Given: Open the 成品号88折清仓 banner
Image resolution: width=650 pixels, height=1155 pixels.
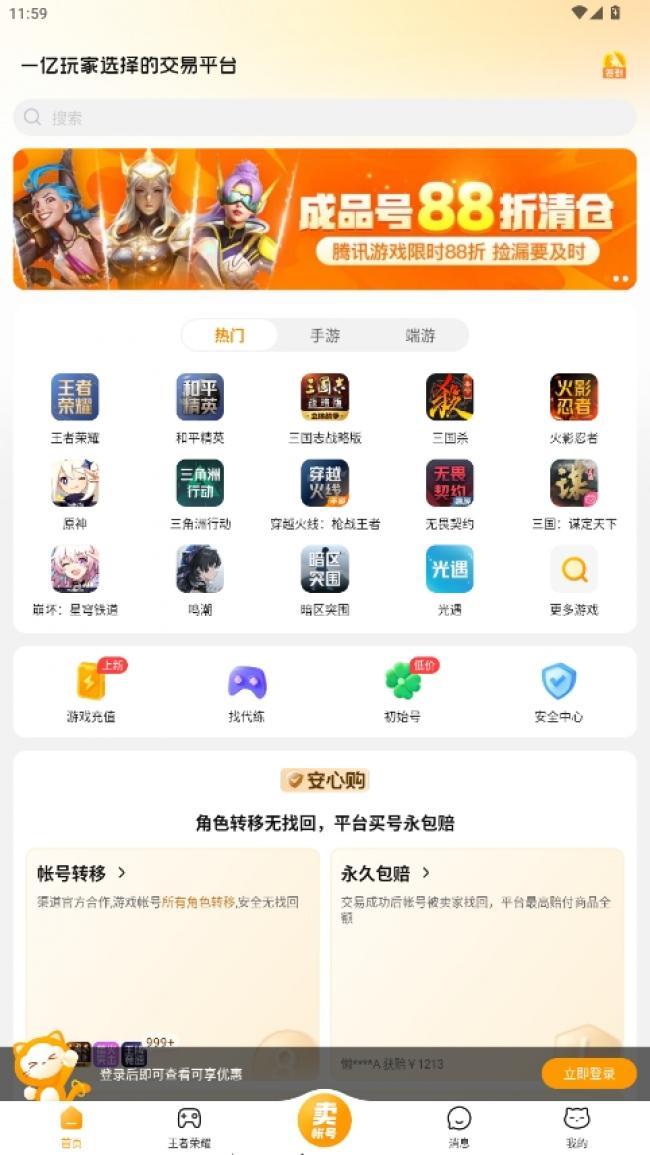Looking at the screenshot, I should click(324, 219).
